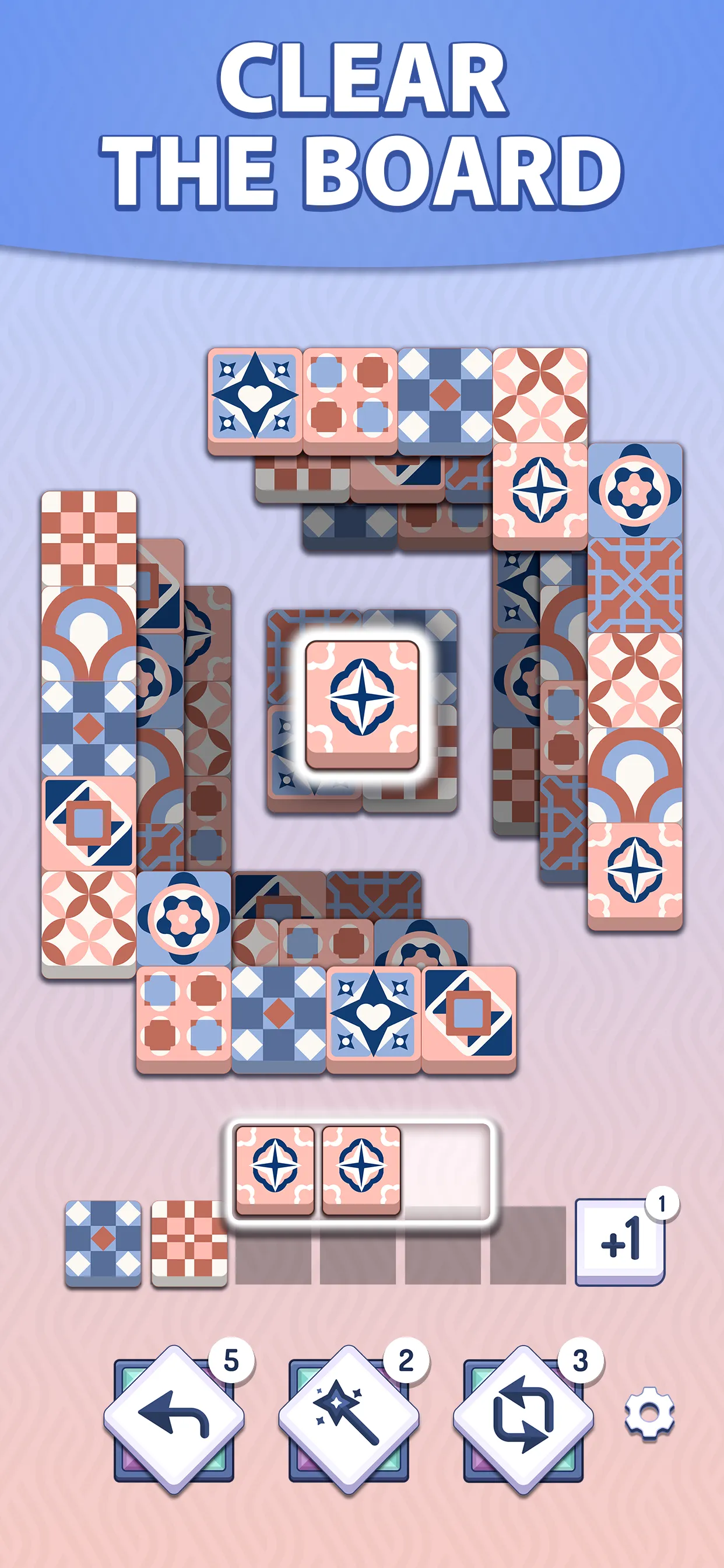Pick the uncovered red-and-blue lattice tile
724x1568 pixels.
tap(635, 584)
